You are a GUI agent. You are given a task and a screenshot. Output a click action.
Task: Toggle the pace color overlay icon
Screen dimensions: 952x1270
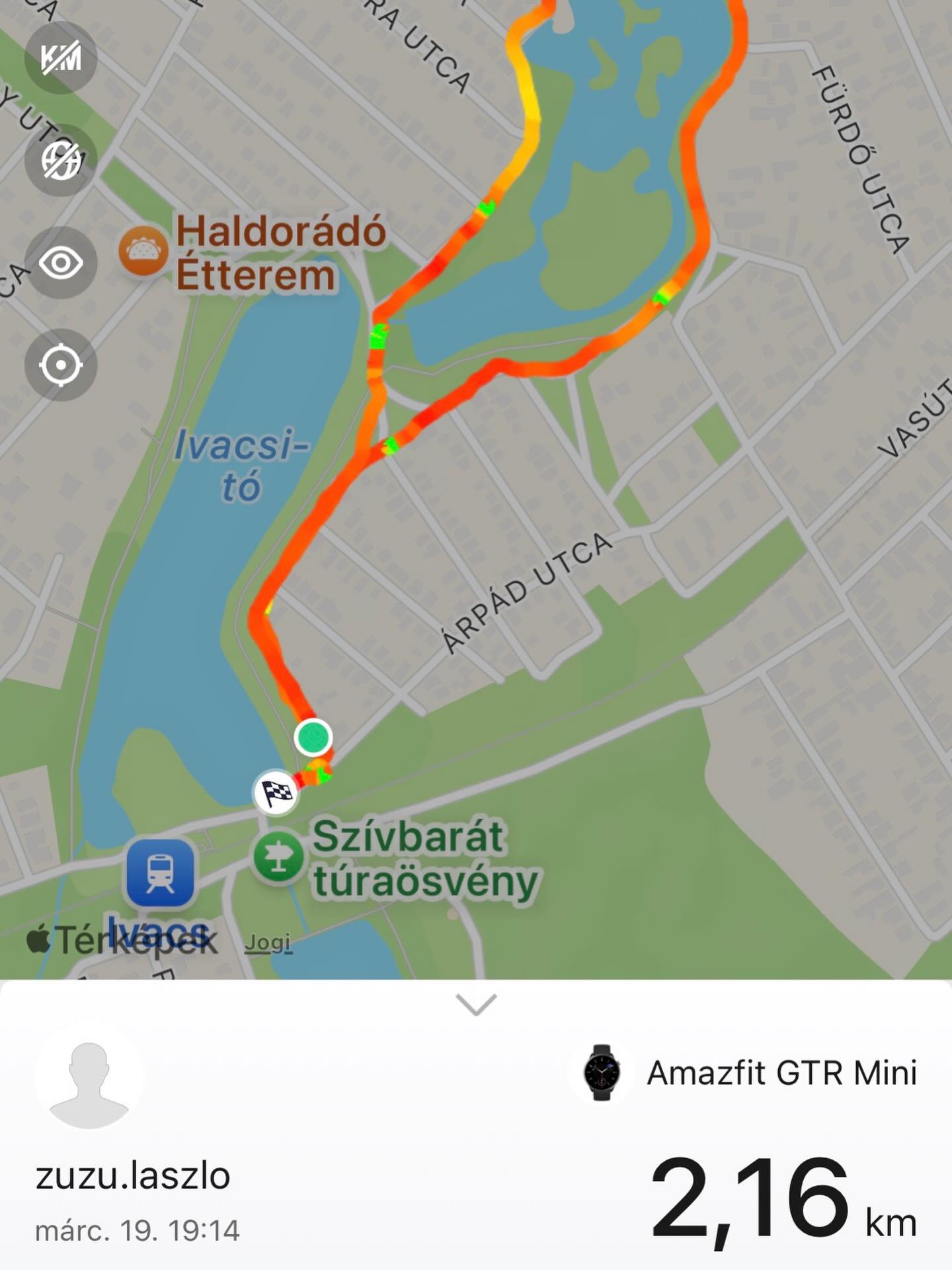coord(61,160)
